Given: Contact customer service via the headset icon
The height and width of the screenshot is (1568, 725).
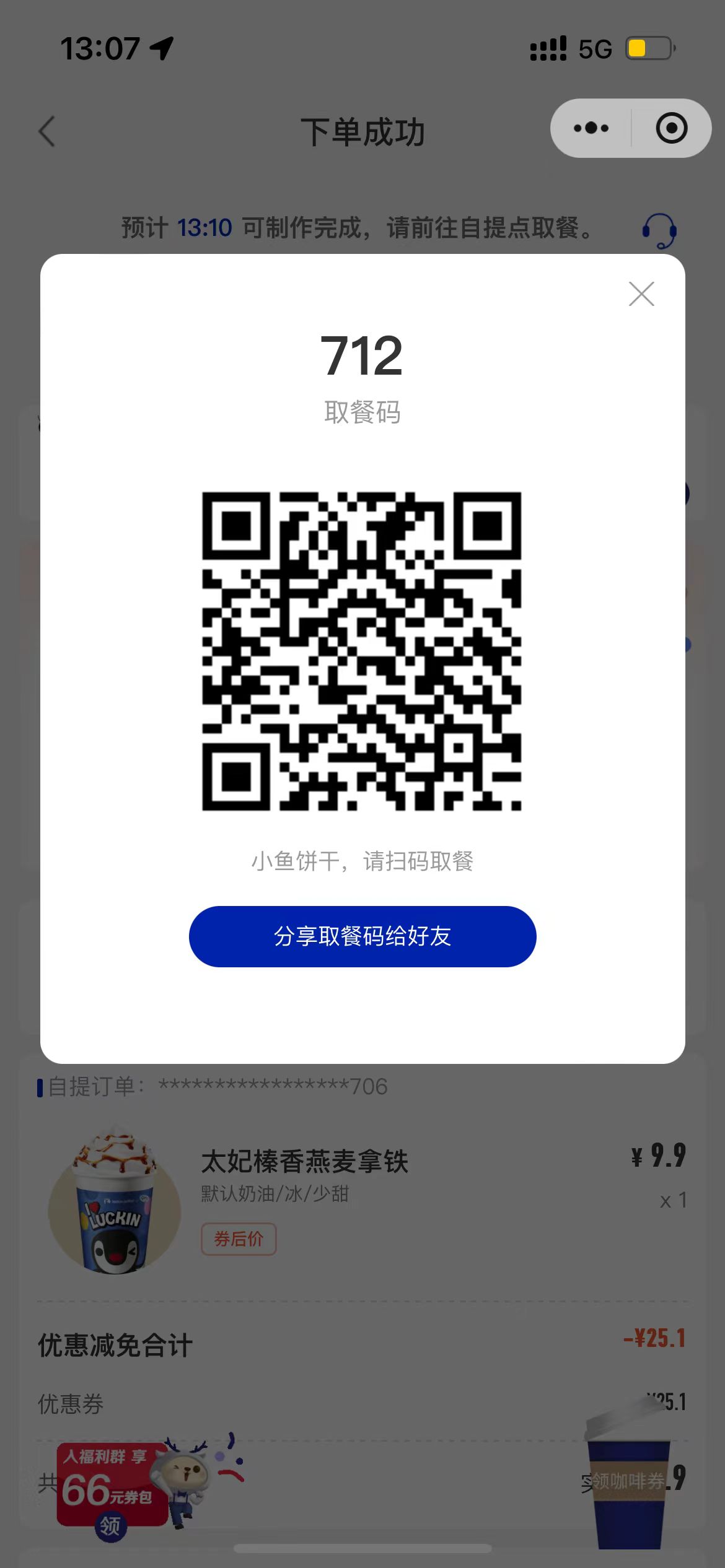Looking at the screenshot, I should point(659,230).
